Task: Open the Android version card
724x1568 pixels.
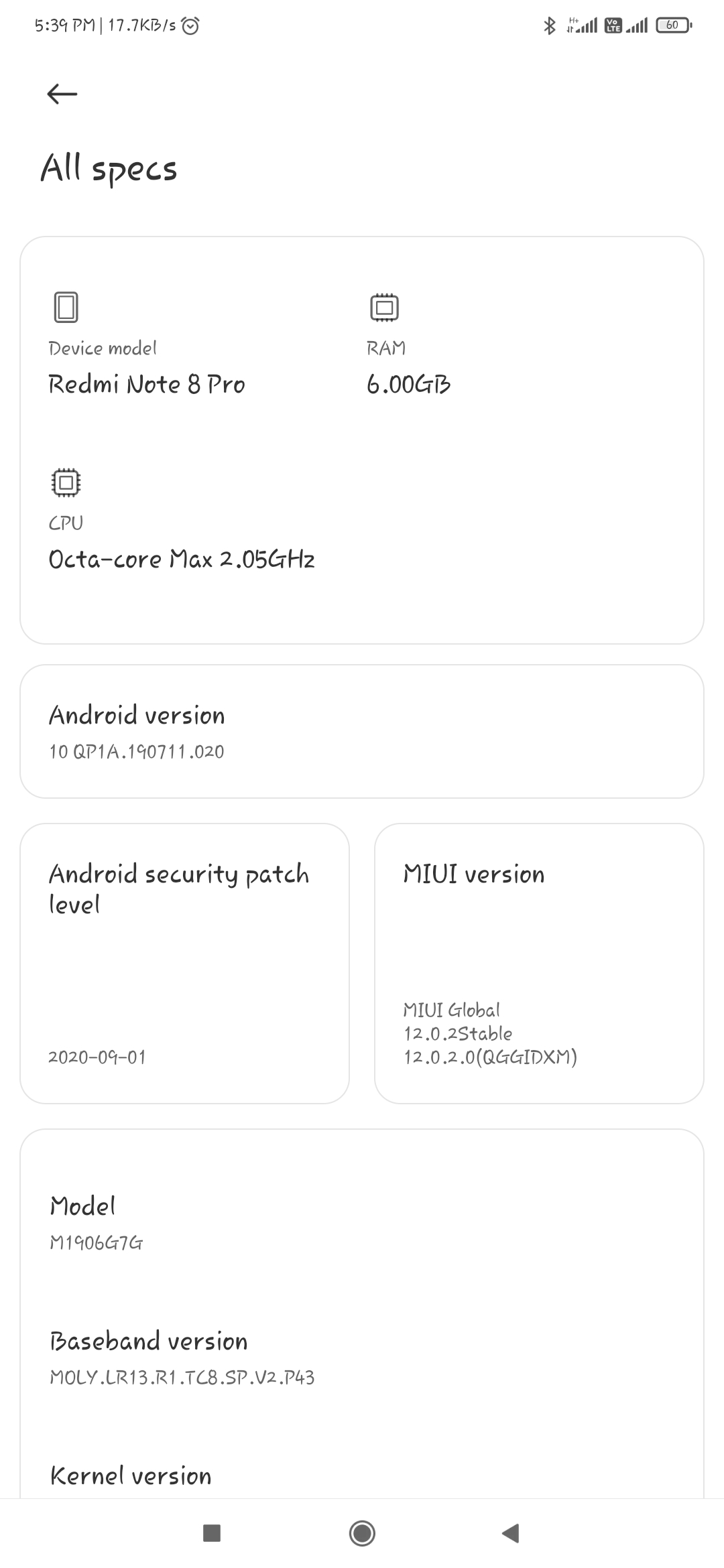Action: pos(362,731)
